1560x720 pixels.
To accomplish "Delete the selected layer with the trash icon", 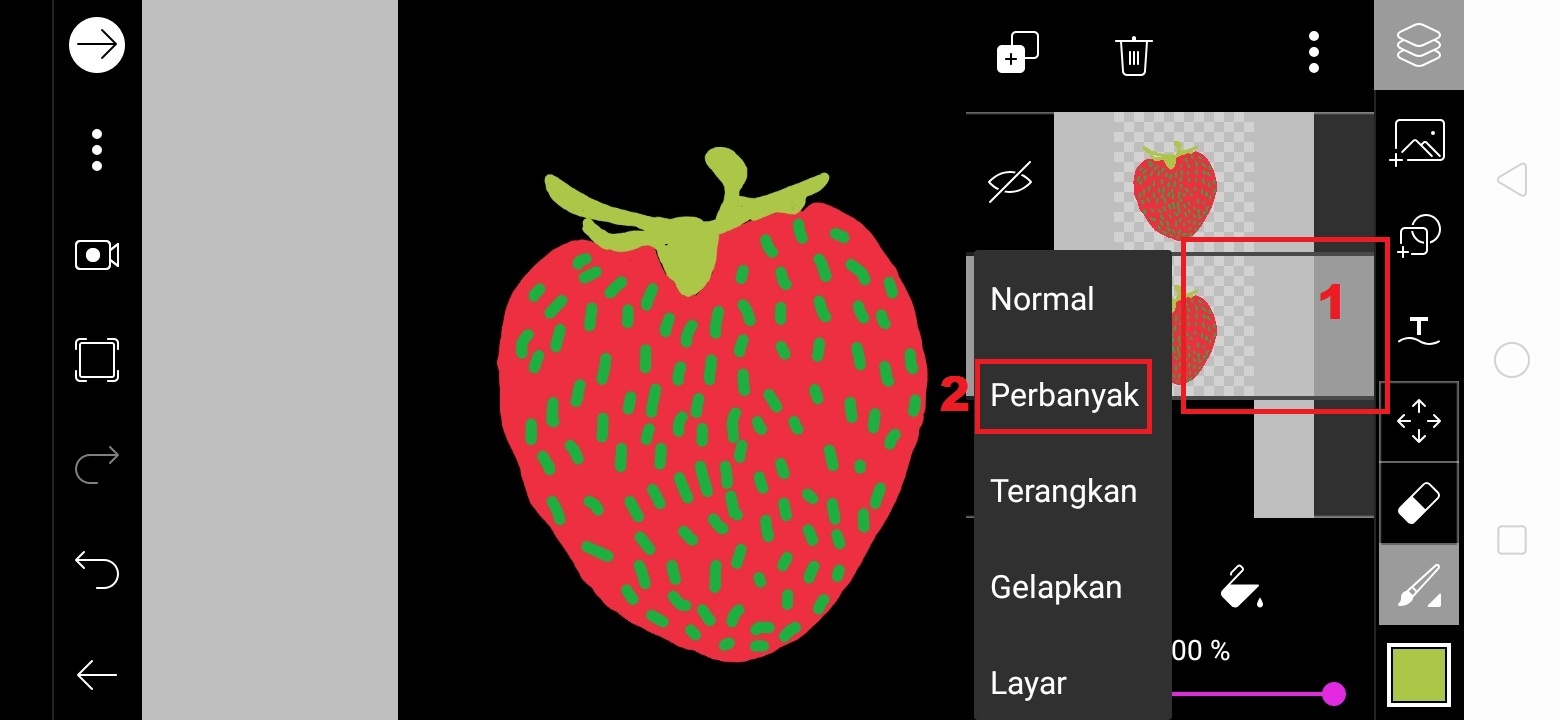I will (1134, 56).
